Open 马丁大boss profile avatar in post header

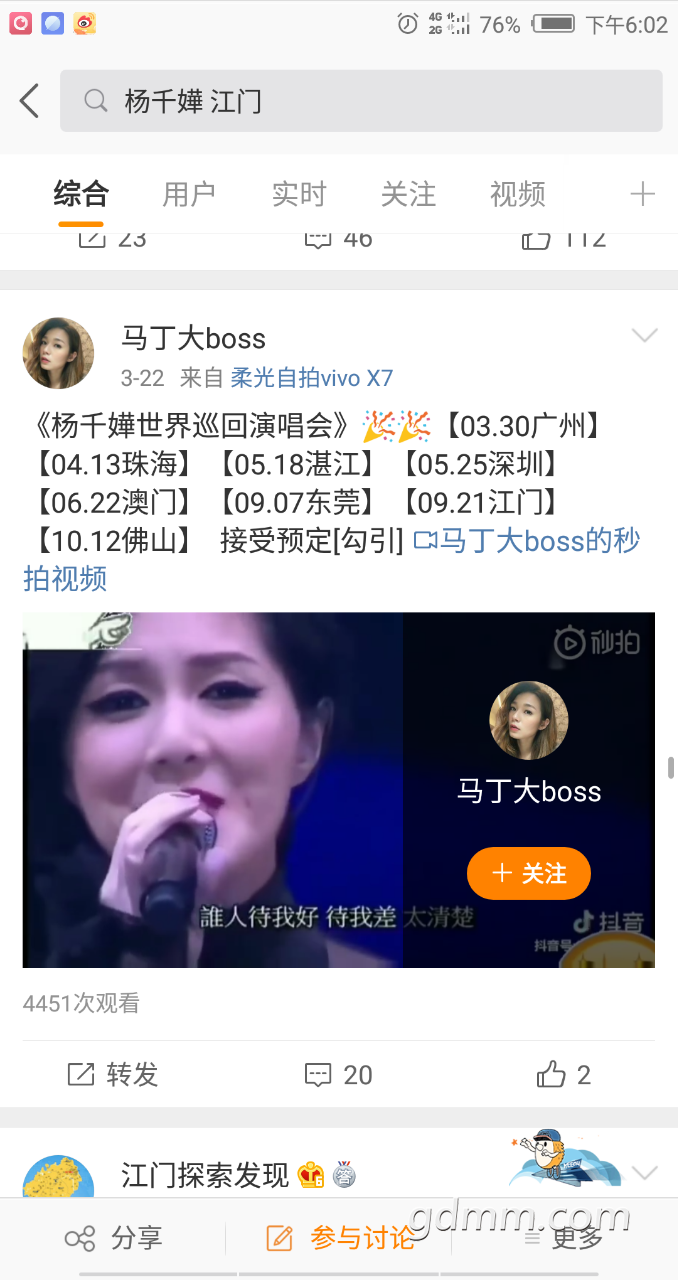(58, 354)
